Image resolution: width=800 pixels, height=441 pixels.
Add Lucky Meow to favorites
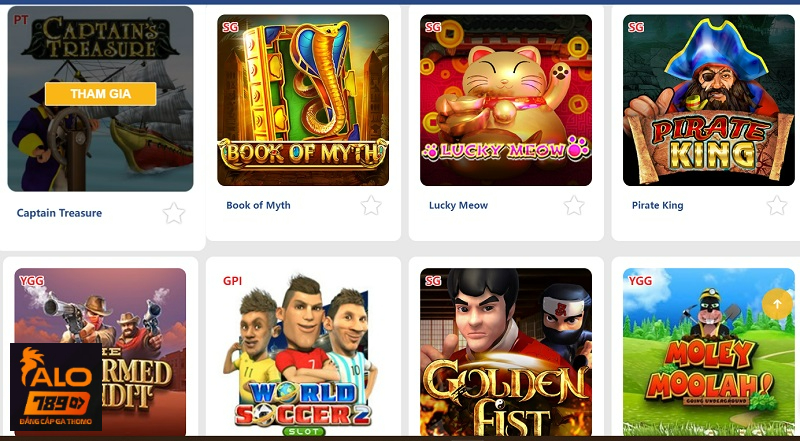point(574,206)
